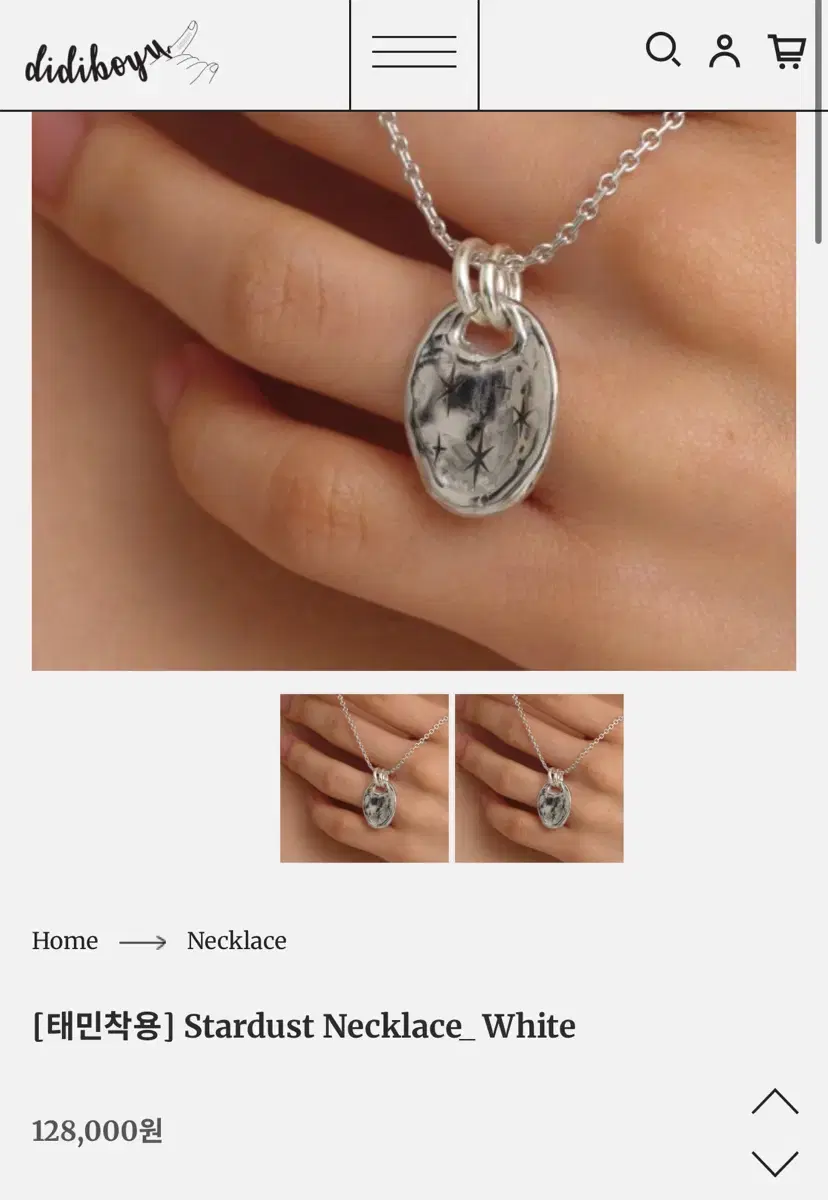The height and width of the screenshot is (1200, 828).
Task: Click the Home breadcrumb link
Action: pos(65,941)
